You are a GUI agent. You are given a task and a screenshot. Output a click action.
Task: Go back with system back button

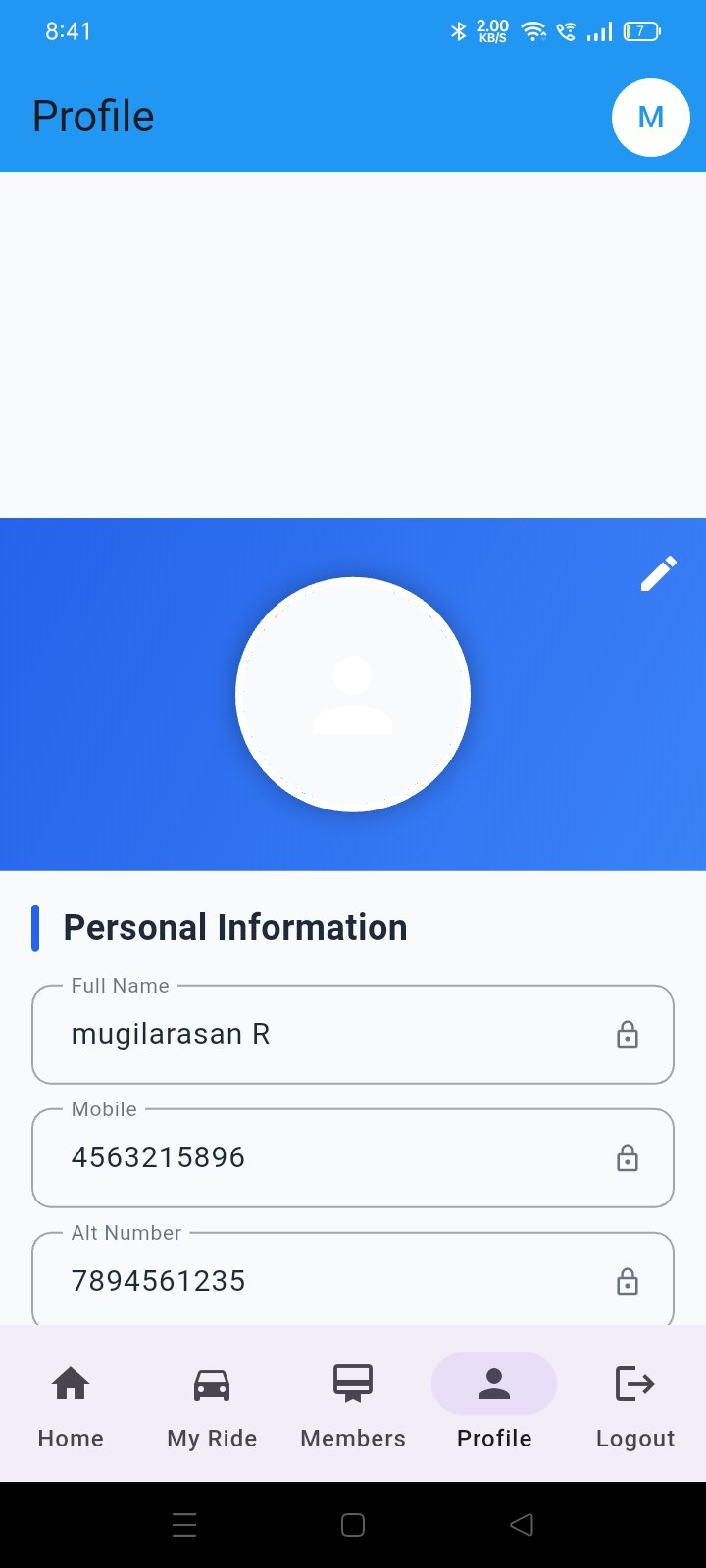pos(522,1525)
